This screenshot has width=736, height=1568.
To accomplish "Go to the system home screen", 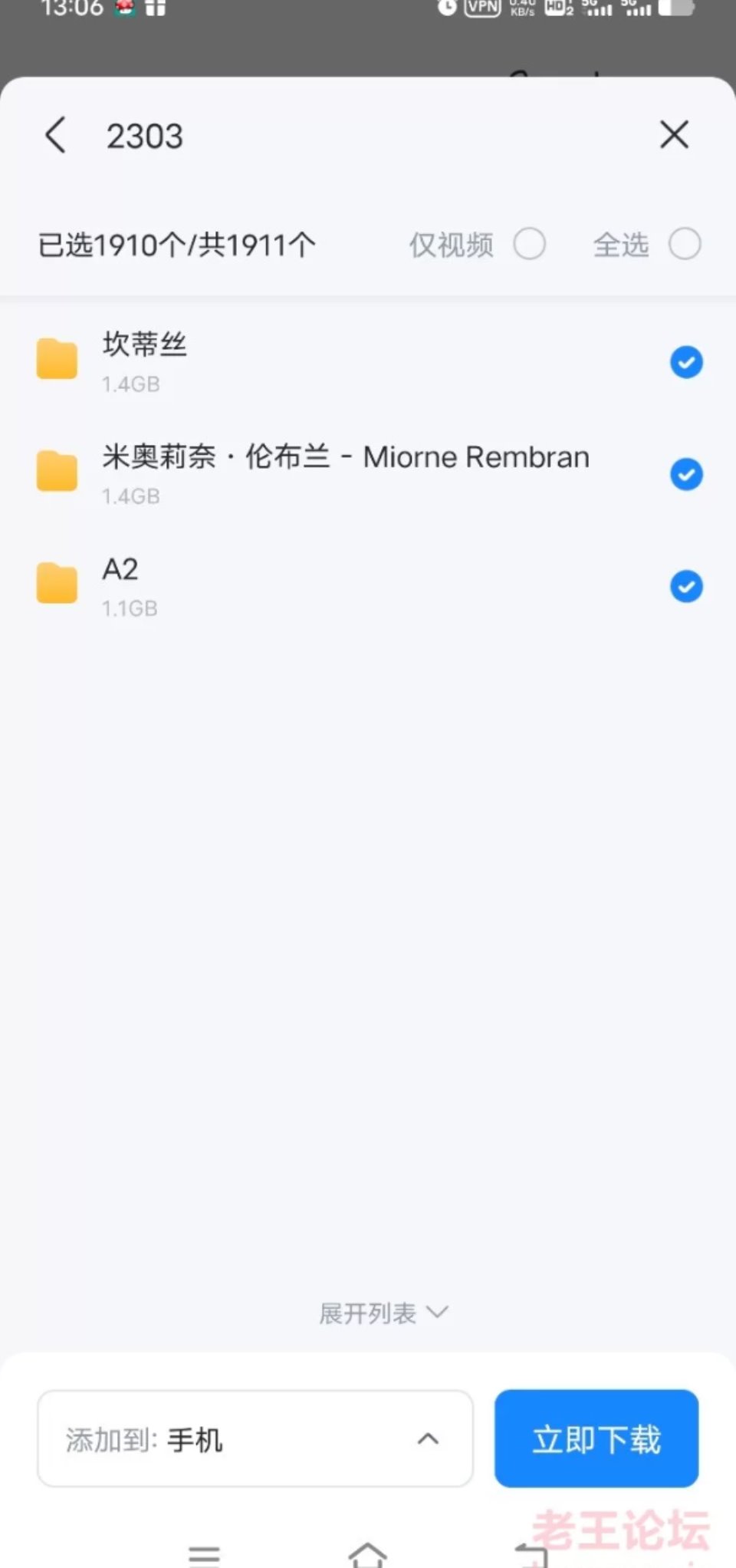I will [x=367, y=1554].
